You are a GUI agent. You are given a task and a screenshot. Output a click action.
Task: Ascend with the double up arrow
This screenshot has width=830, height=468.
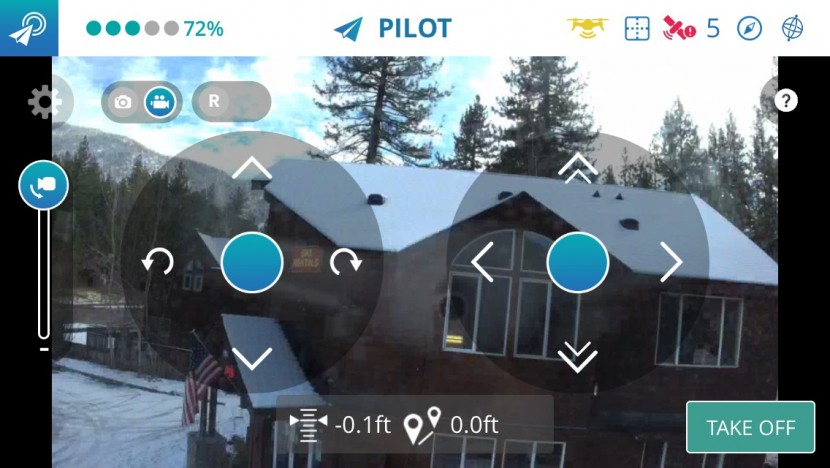pos(577,169)
